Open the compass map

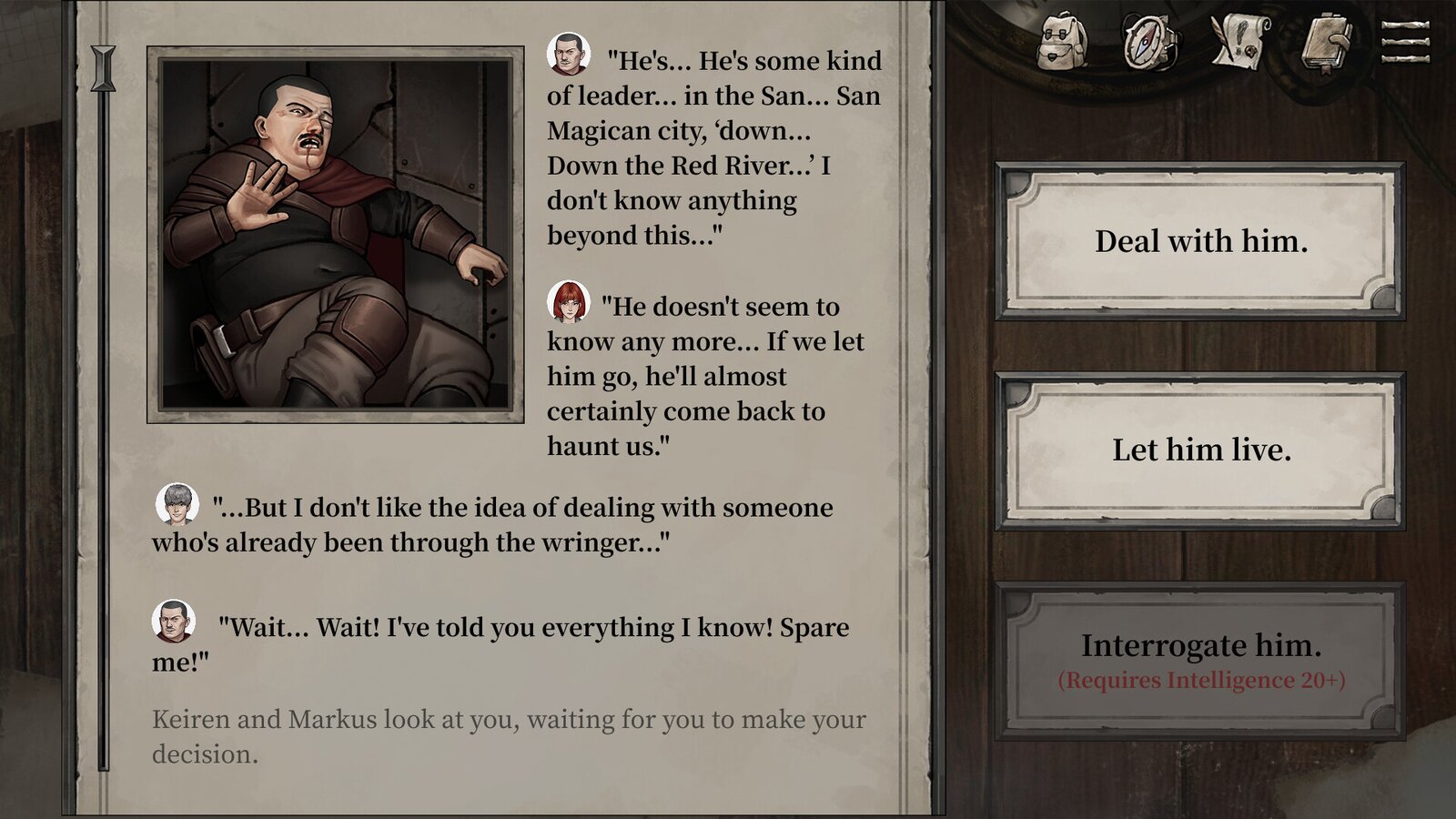1149,42
